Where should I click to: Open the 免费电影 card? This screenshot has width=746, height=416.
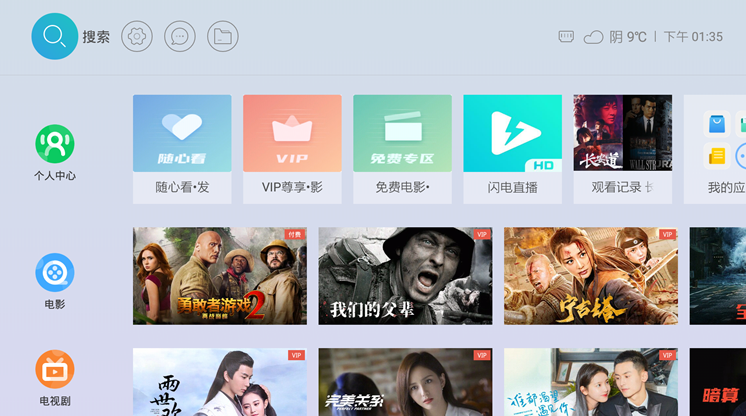click(x=402, y=149)
